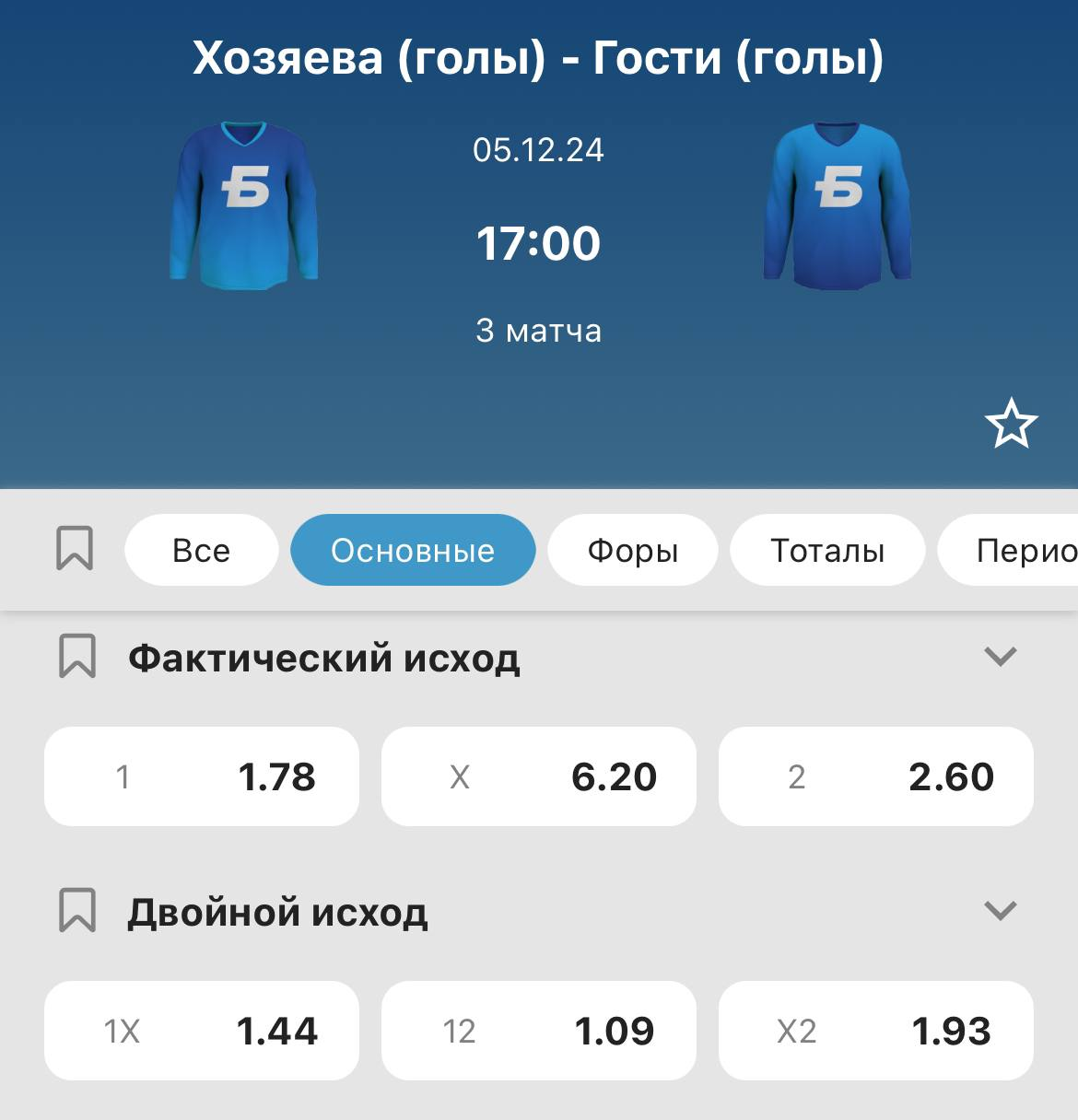Image resolution: width=1078 pixels, height=1120 pixels.
Task: Collapse the Фактический исход section
Action: click(x=1000, y=657)
